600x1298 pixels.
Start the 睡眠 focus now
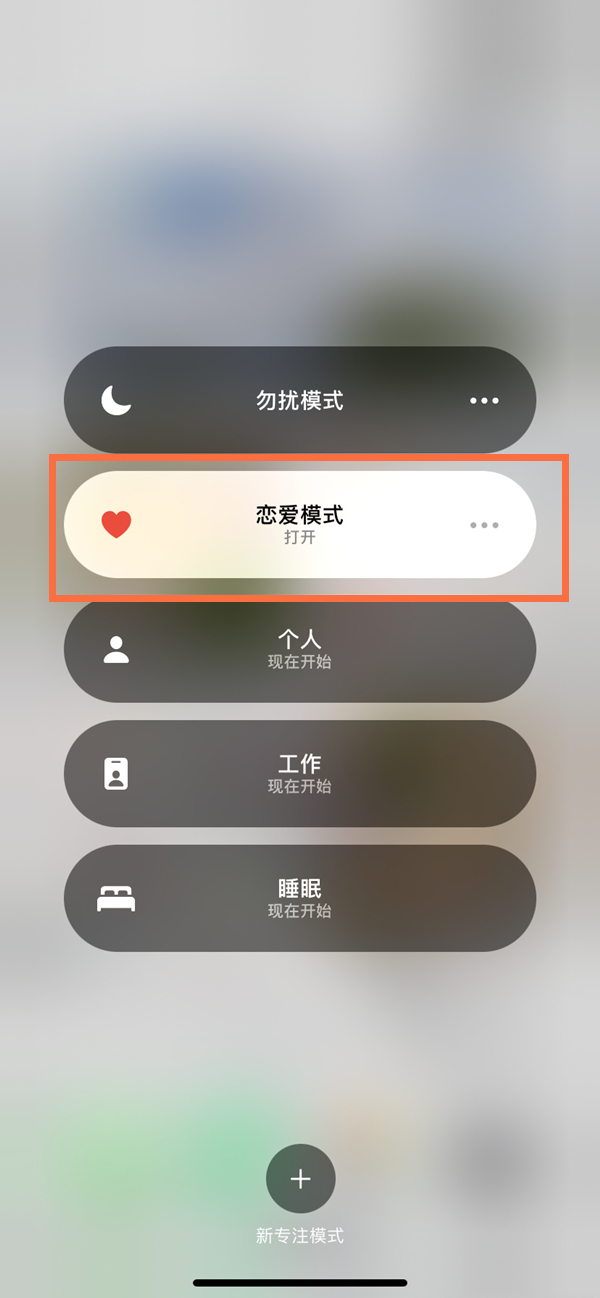[299, 898]
